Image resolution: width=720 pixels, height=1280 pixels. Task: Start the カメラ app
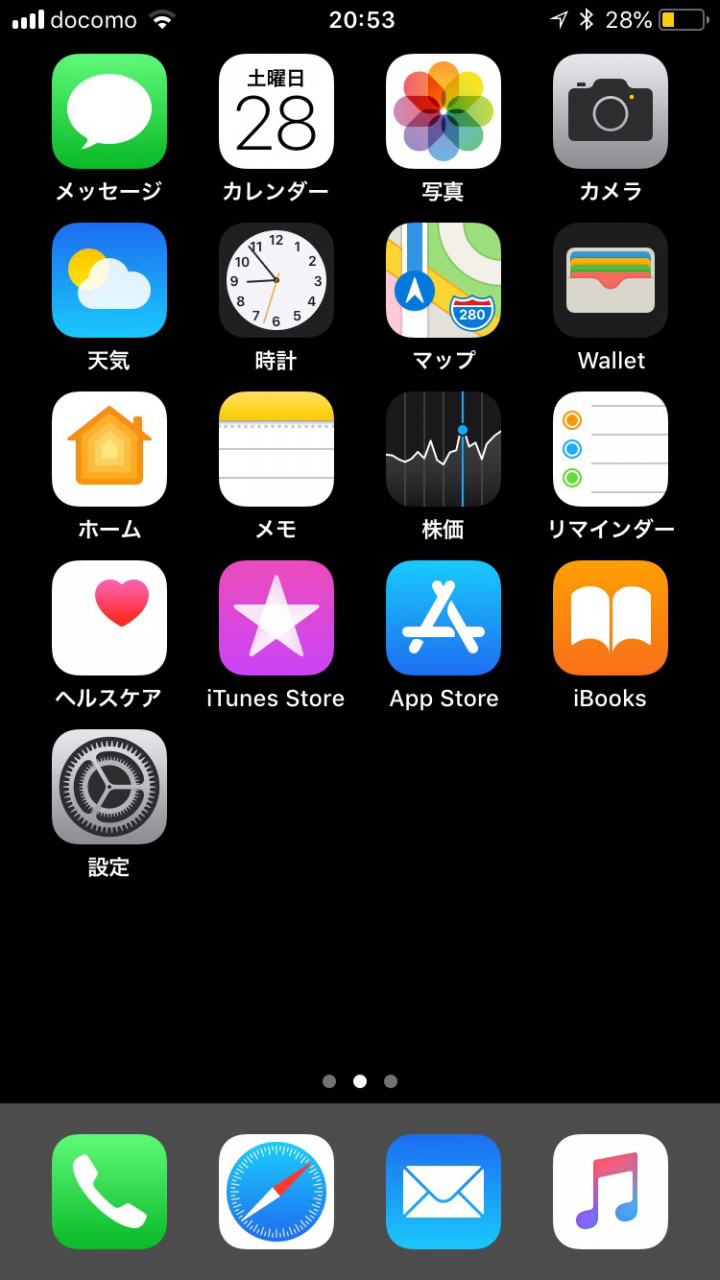point(610,112)
